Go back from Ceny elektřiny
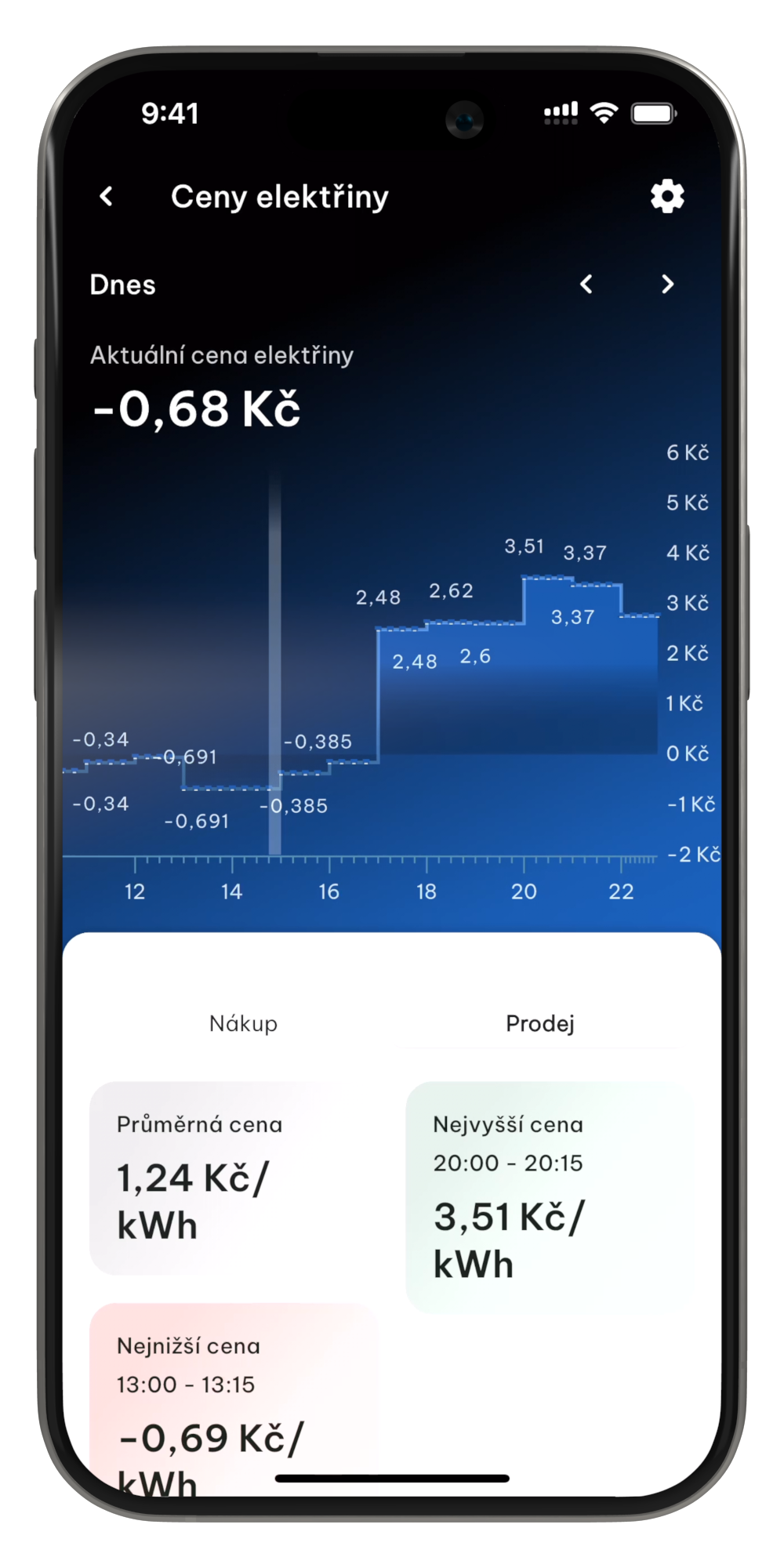 107,196
